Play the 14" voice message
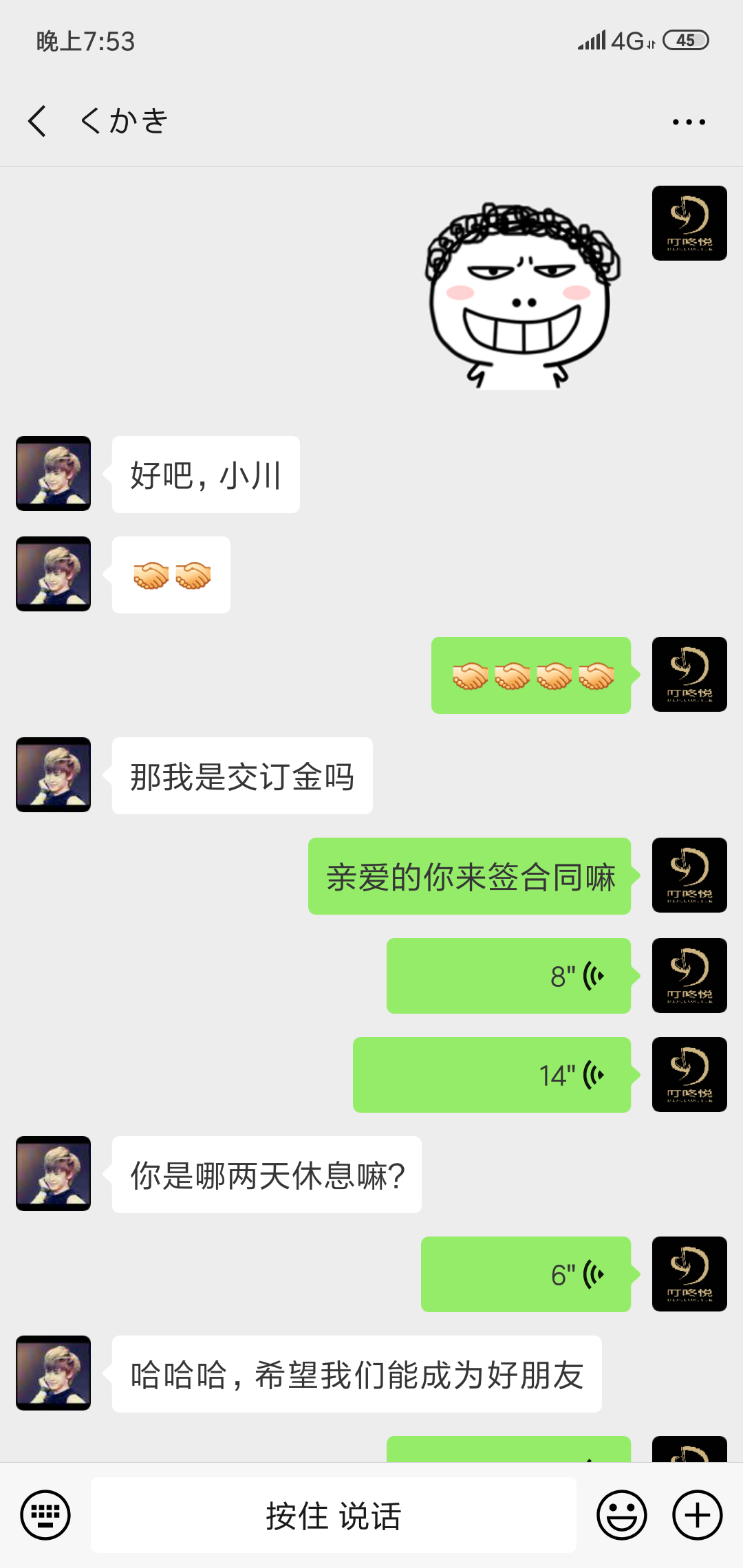The height and width of the screenshot is (1568, 743). tap(492, 1075)
